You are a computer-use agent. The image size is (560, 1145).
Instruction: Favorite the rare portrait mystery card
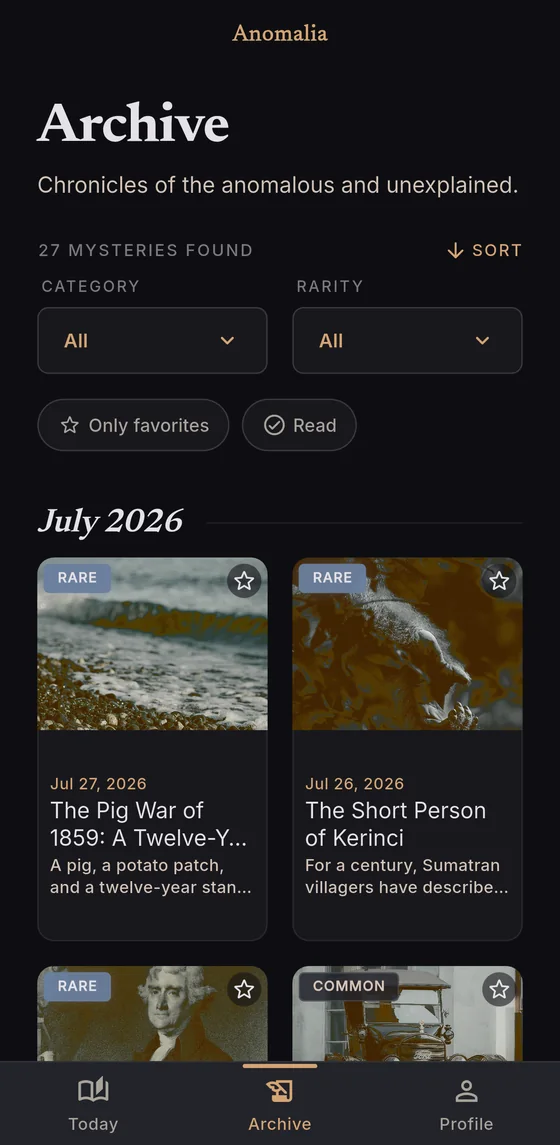[x=244, y=989]
